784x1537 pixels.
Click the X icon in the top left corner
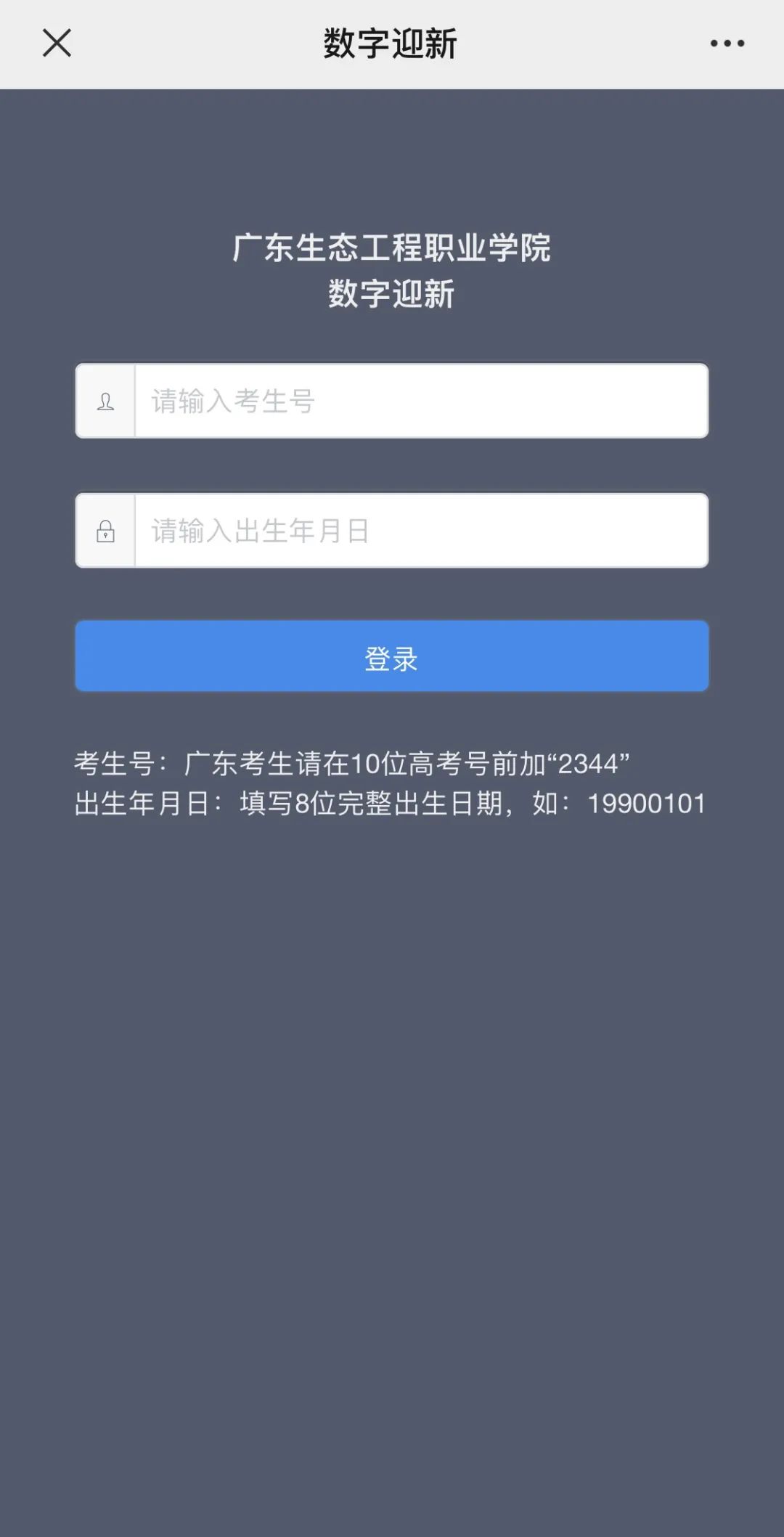(x=57, y=43)
